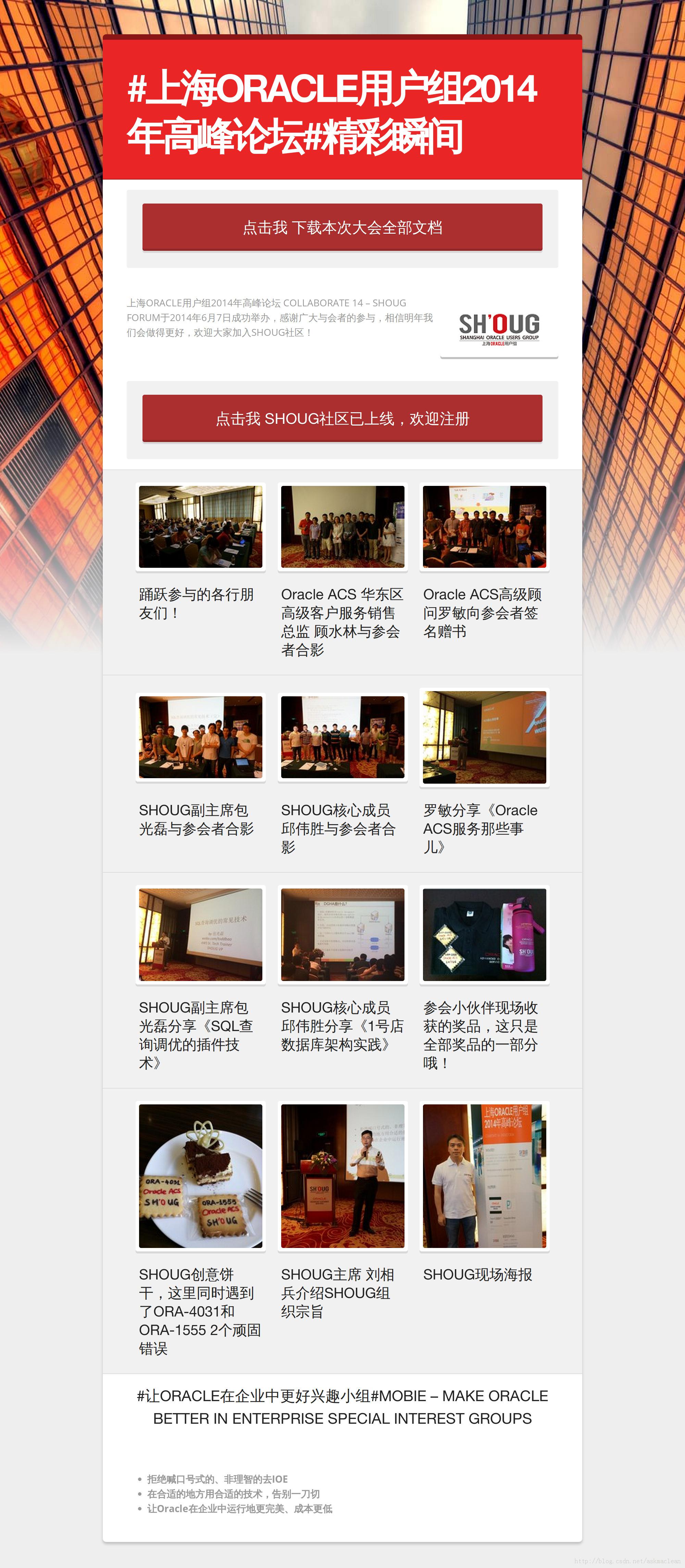Enlarge photo 包光磊与参会者合影
Viewport: 685px width, 1568px height.
coord(200,736)
